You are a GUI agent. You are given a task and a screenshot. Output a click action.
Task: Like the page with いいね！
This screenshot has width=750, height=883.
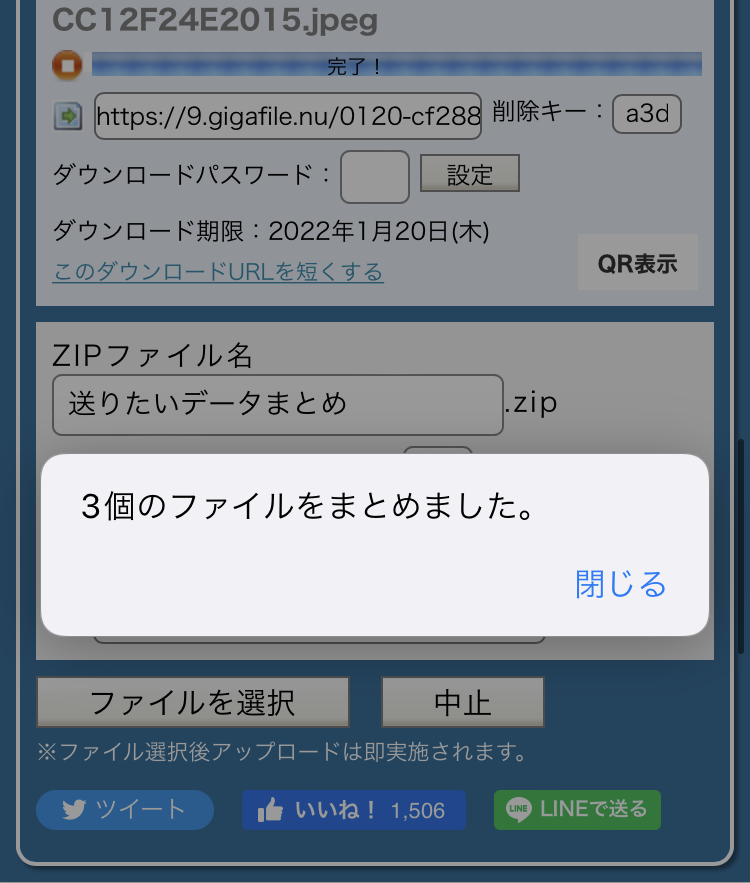pos(354,809)
